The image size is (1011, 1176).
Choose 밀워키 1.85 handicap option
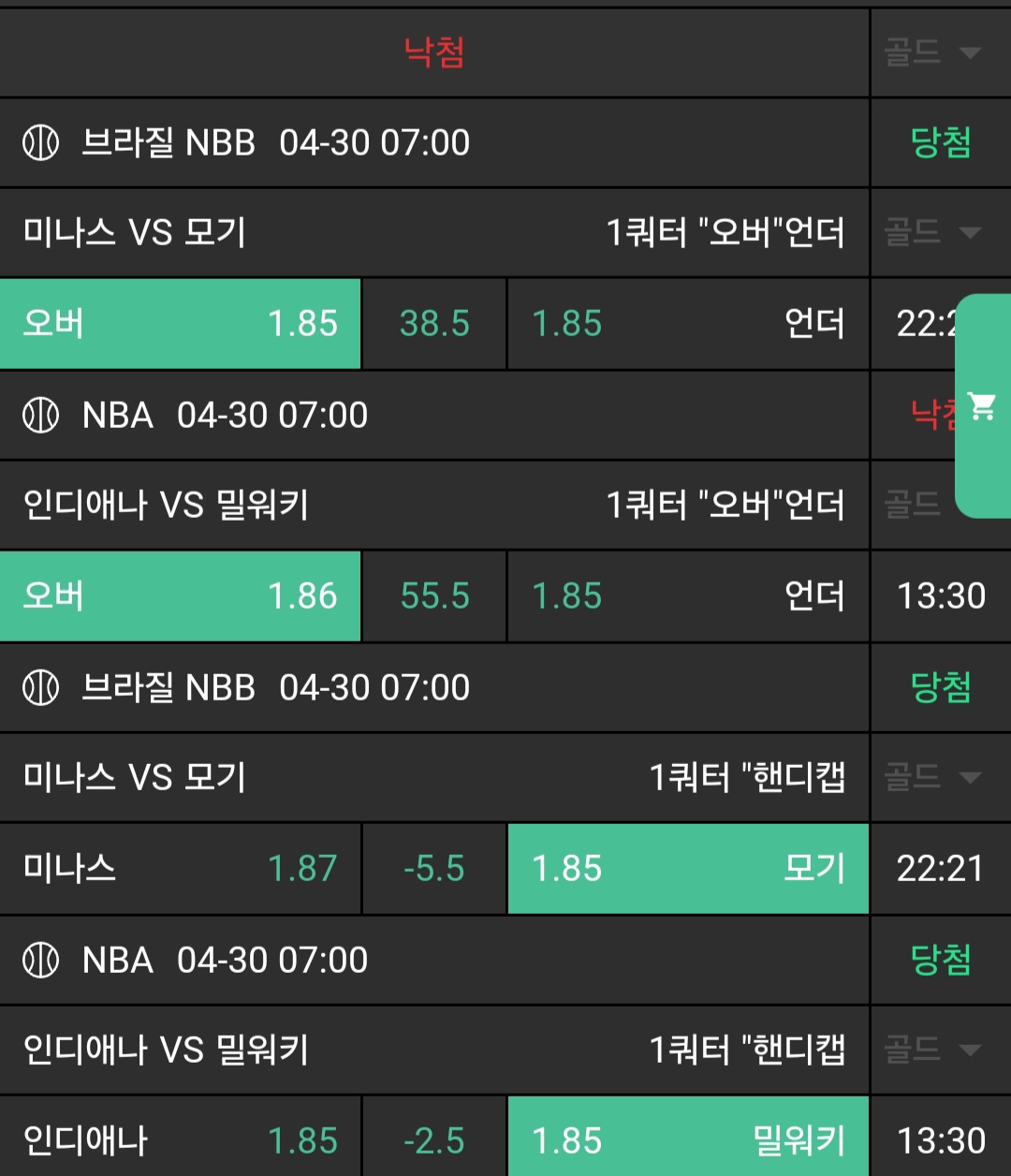687,1140
